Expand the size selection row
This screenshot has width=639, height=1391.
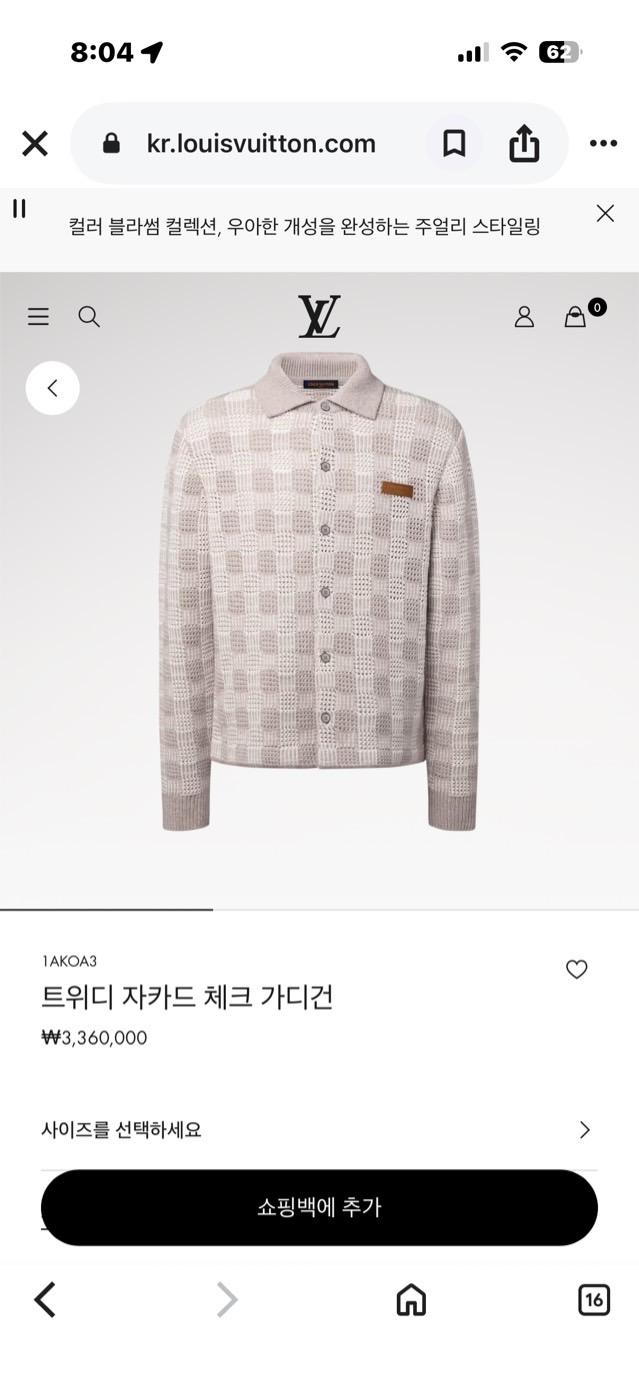pyautogui.click(x=319, y=1130)
